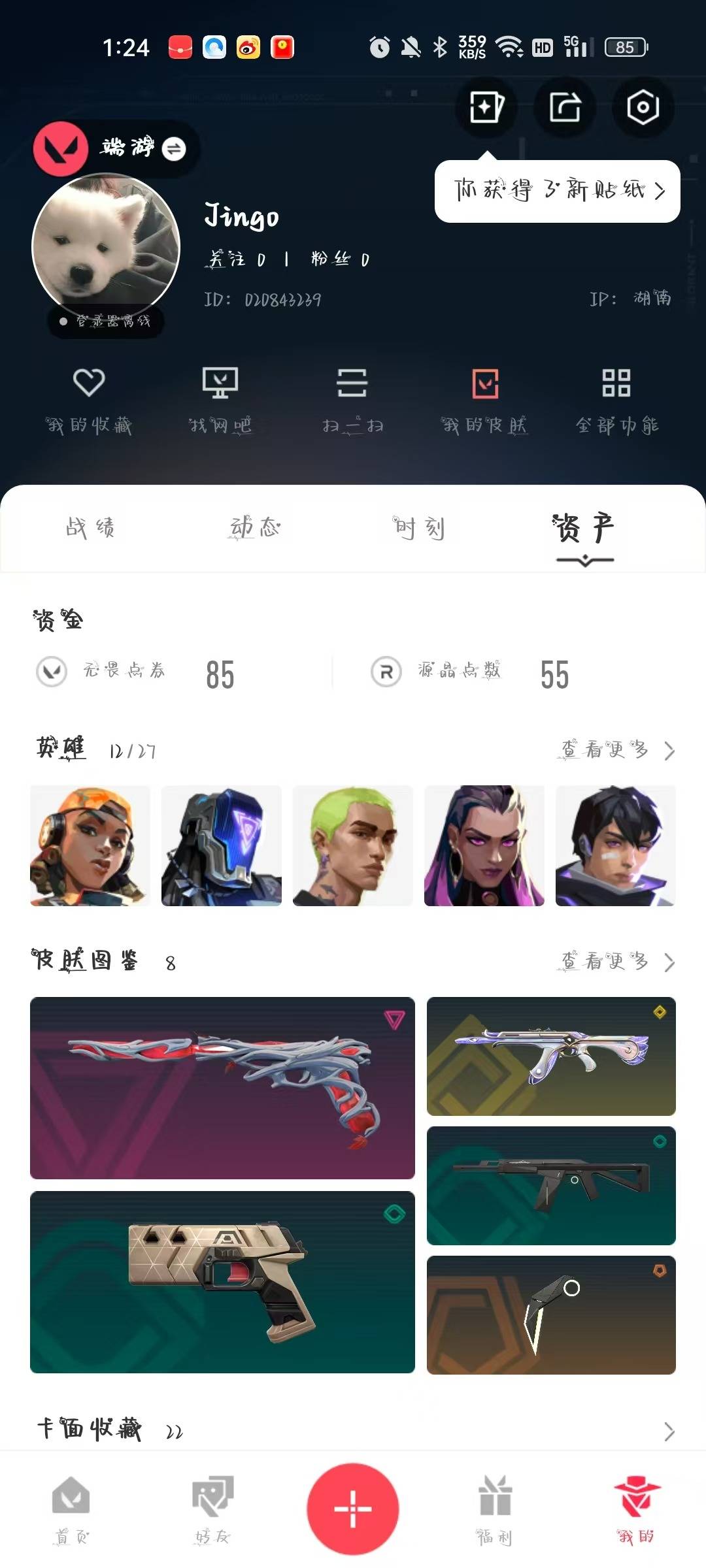This screenshot has height=1568, width=706.
Task: Switch to the 战绩 tab
Action: click(90, 528)
